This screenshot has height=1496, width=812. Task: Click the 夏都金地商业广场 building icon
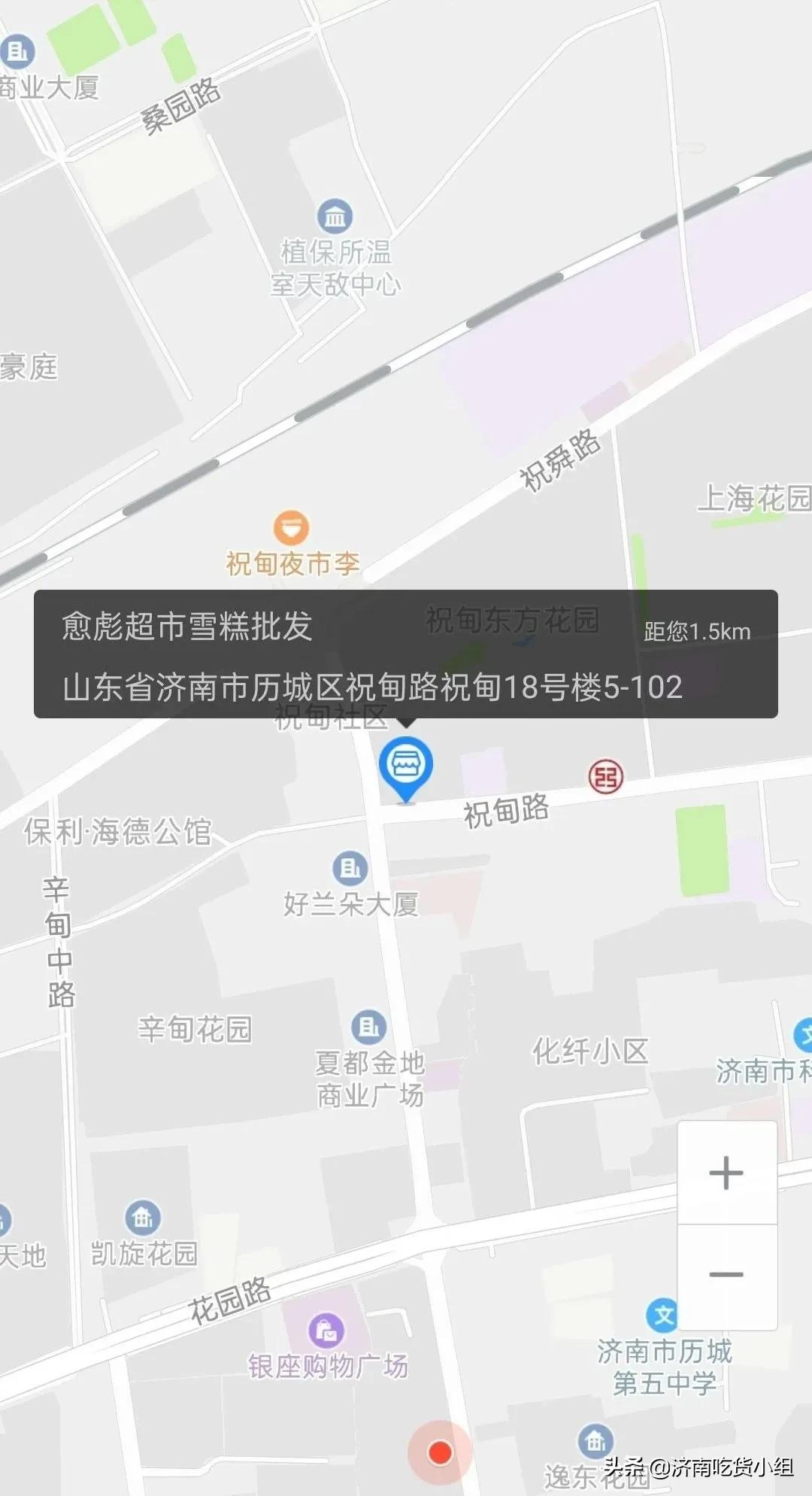click(x=368, y=1025)
